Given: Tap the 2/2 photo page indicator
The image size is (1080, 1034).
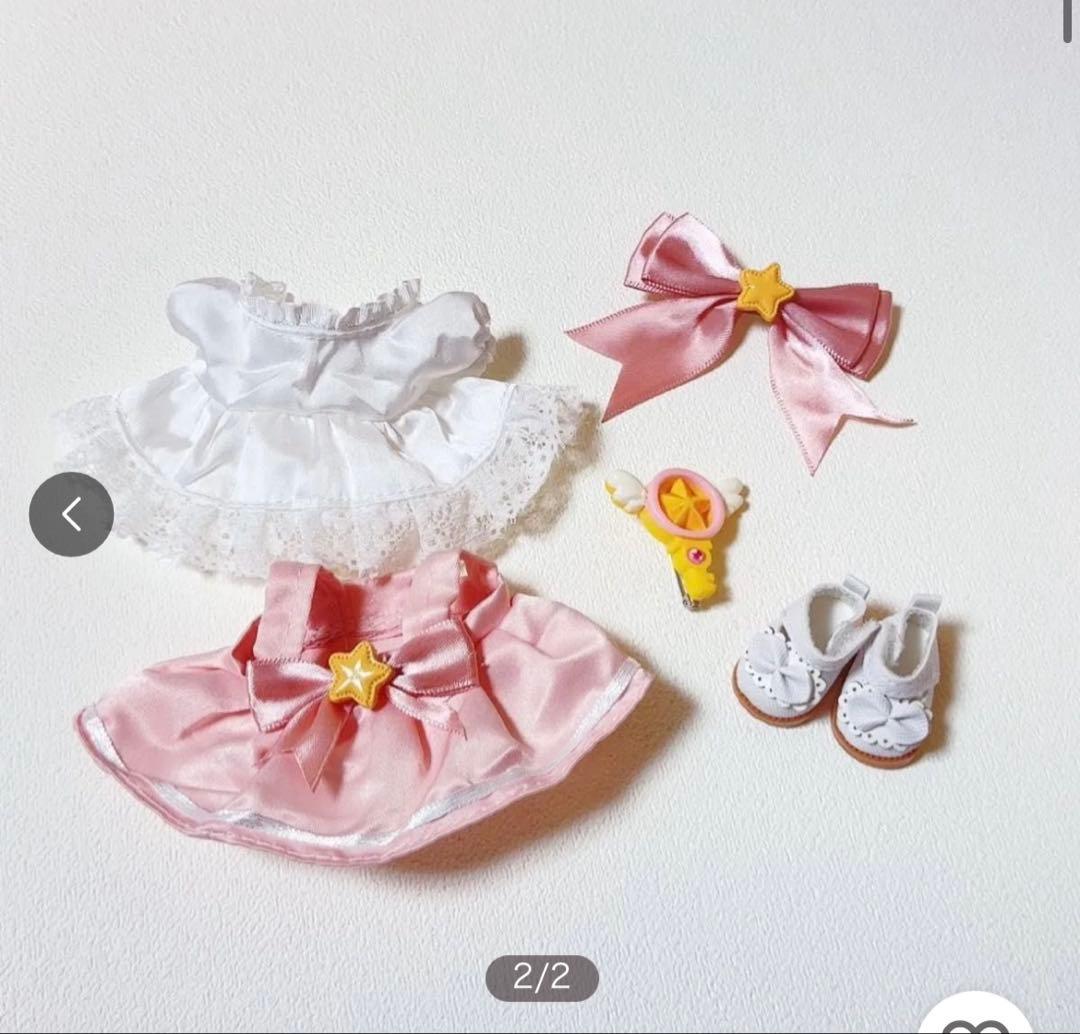Looking at the screenshot, I should (x=542, y=977).
